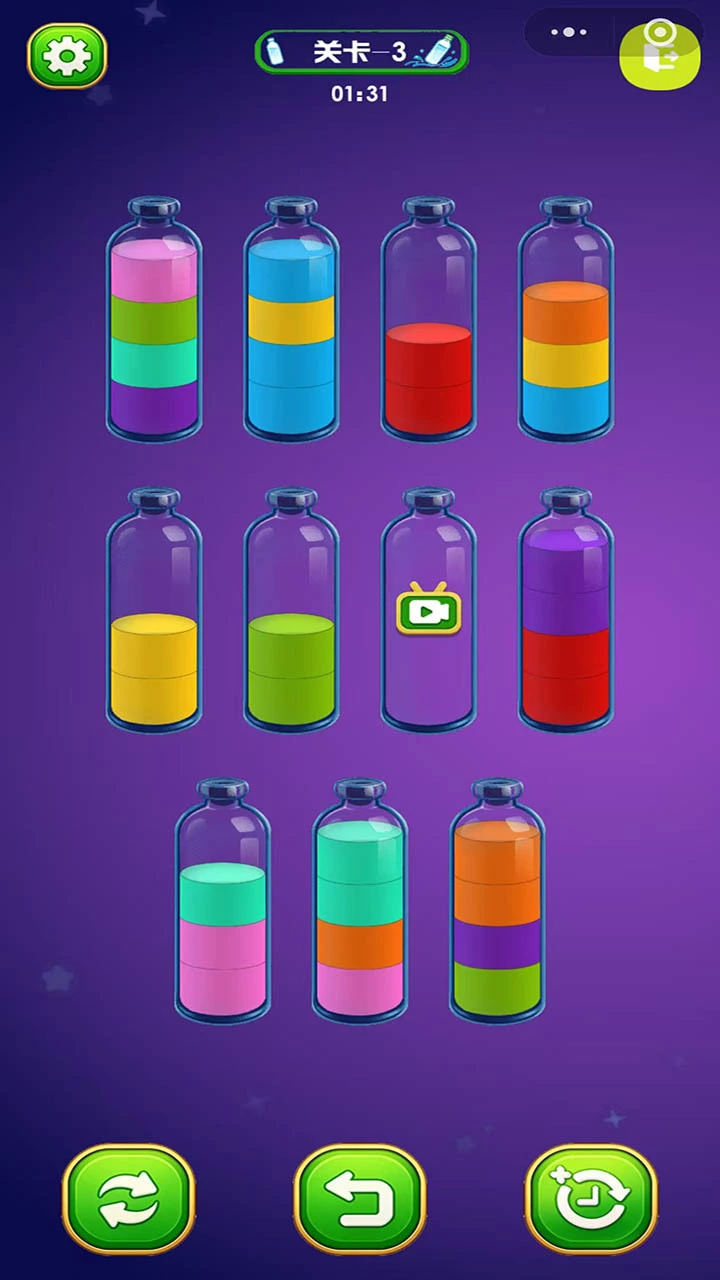Unlock the empty bottle by watching a video
This screenshot has height=1280, width=720.
(x=429, y=610)
